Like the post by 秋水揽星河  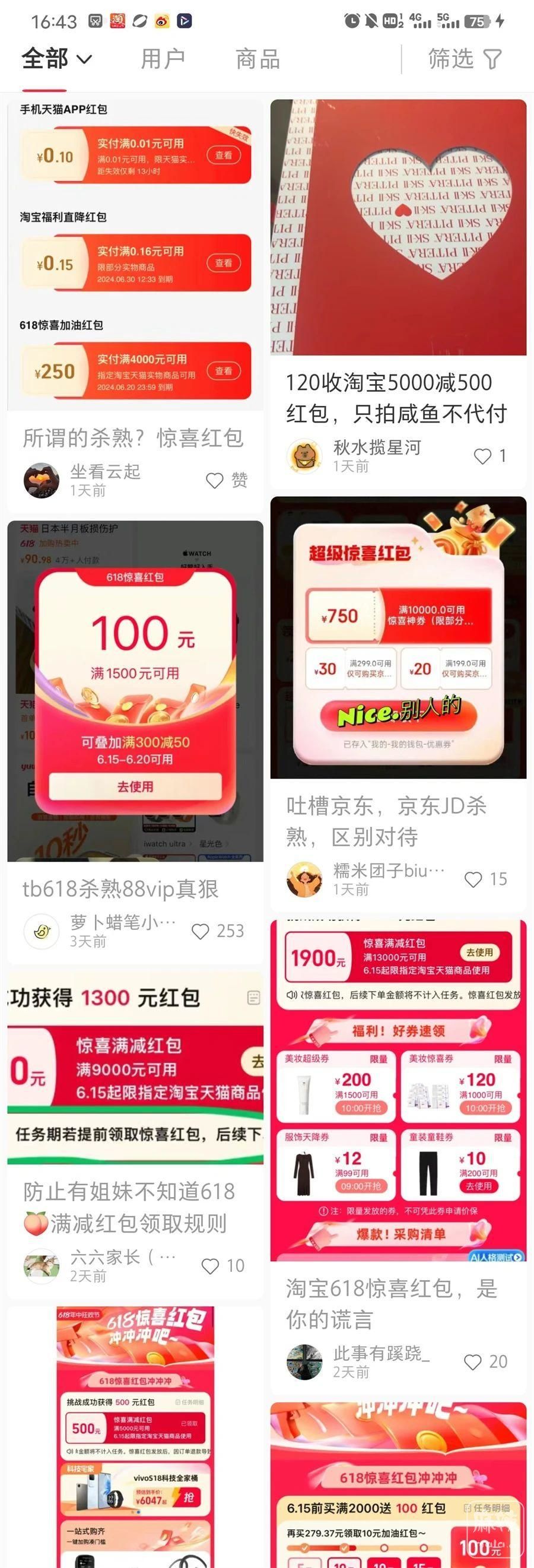coord(482,456)
